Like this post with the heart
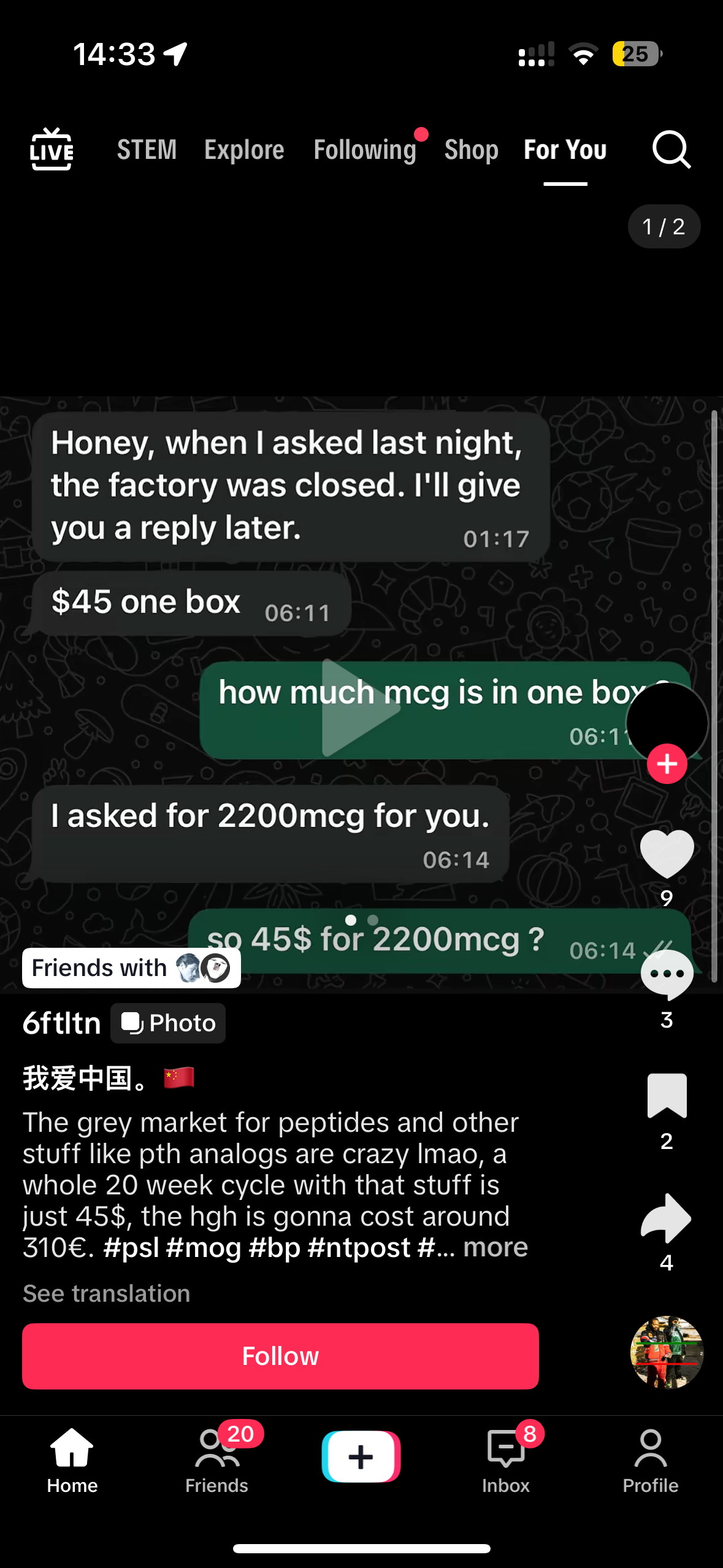Viewport: 723px width, 1568px height. 667,853
